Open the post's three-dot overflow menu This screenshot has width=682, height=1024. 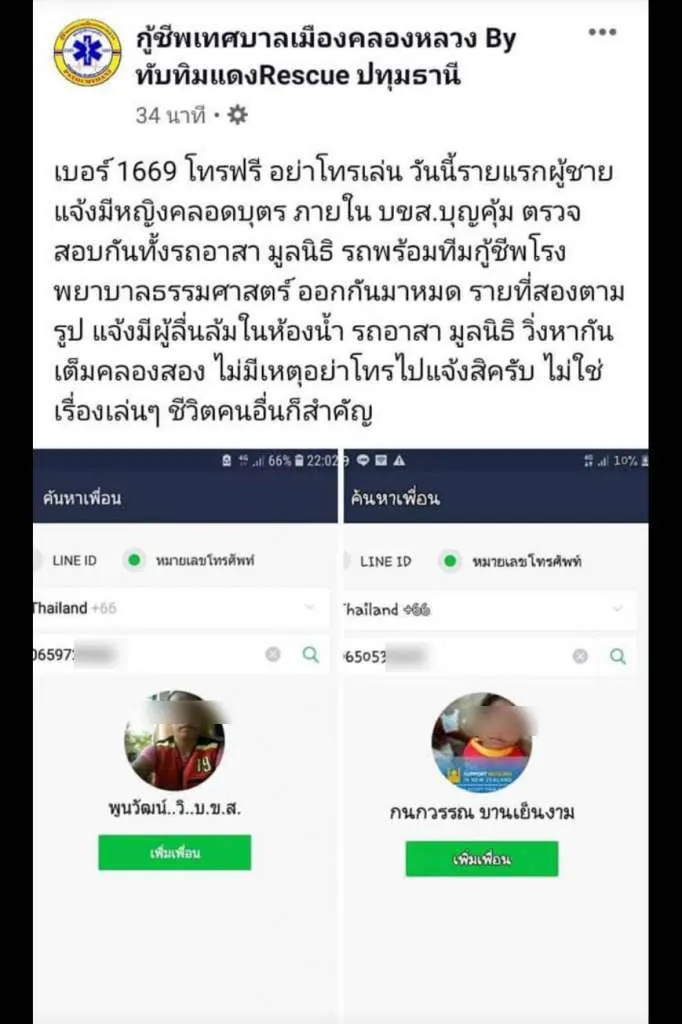tap(602, 33)
